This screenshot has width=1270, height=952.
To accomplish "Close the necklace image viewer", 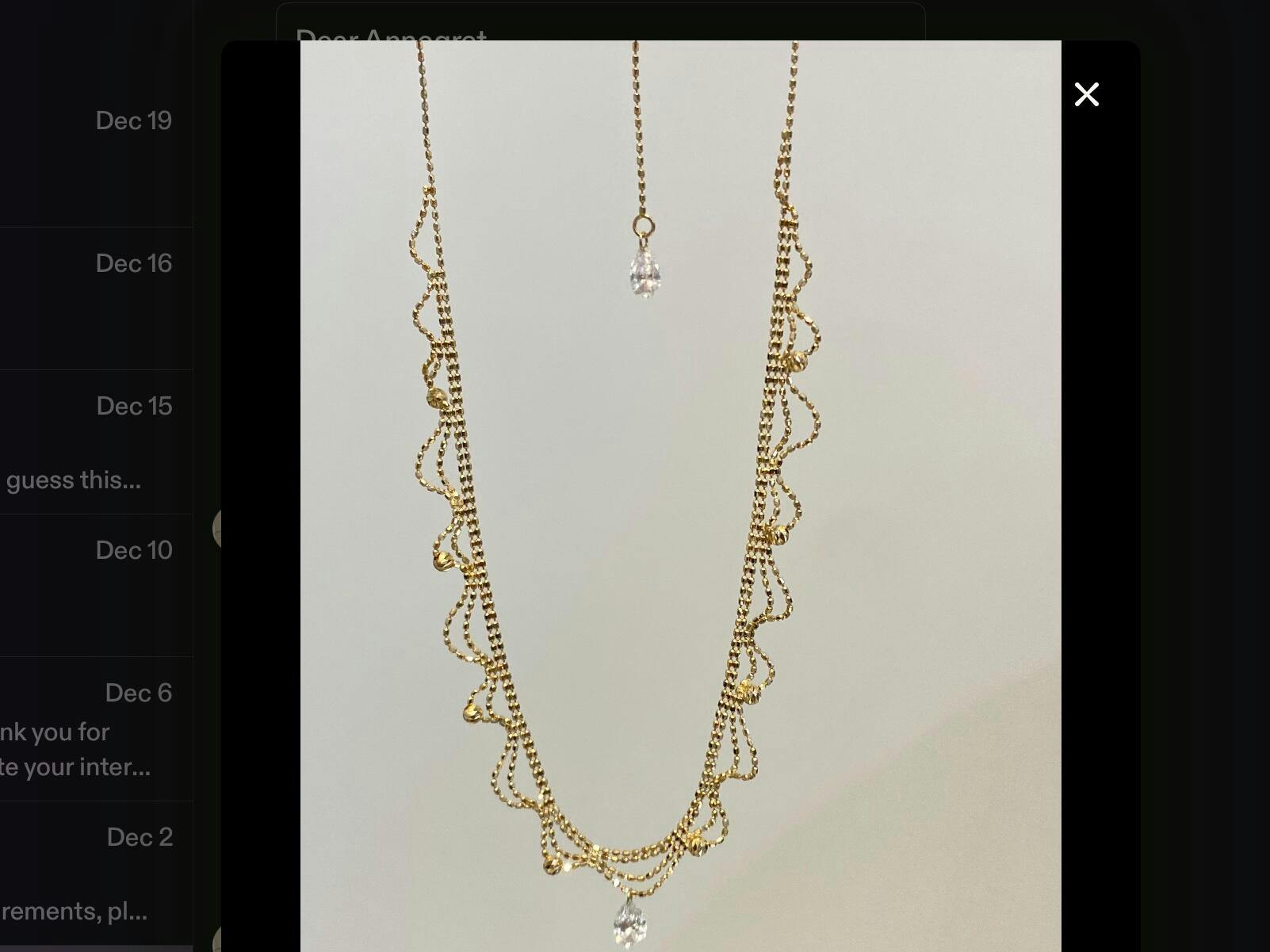I will coord(1086,94).
